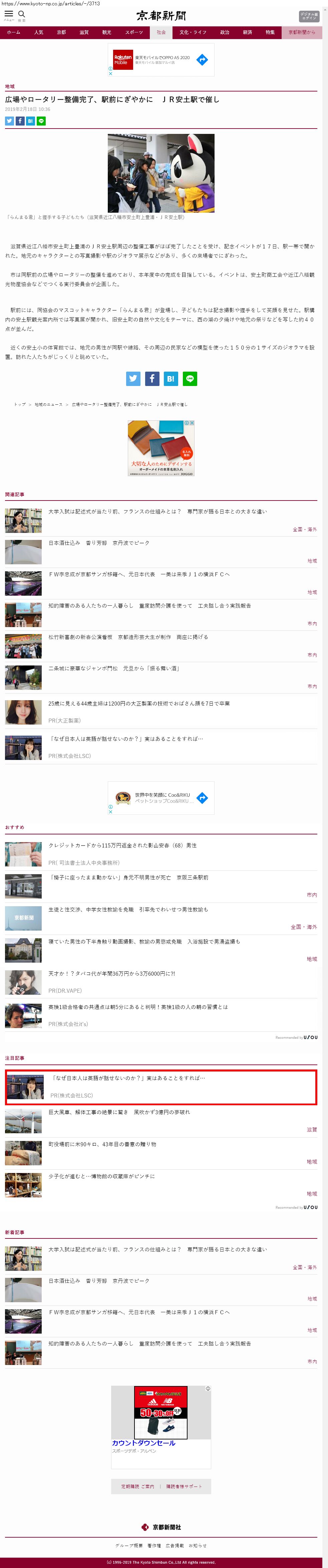Open the hamburger menu
328x1568 pixels.
(9, 14)
